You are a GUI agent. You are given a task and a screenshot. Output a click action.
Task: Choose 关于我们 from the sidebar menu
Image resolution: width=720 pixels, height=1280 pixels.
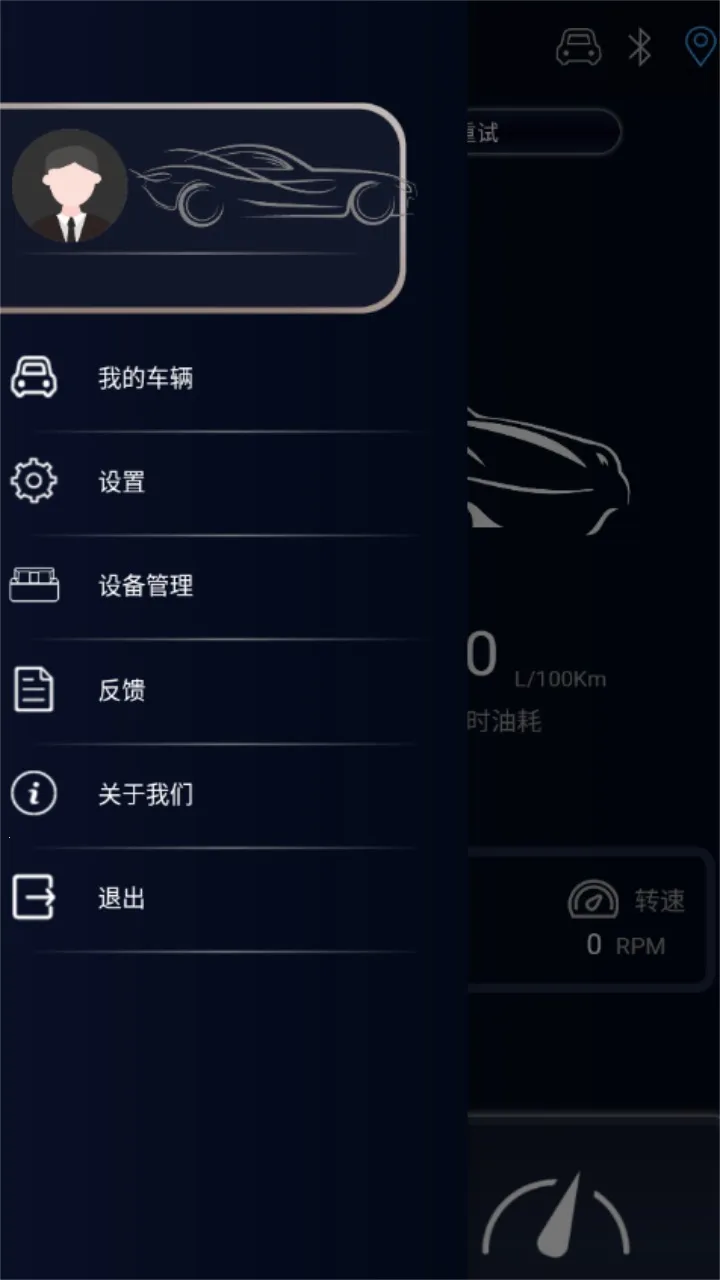[x=147, y=793]
